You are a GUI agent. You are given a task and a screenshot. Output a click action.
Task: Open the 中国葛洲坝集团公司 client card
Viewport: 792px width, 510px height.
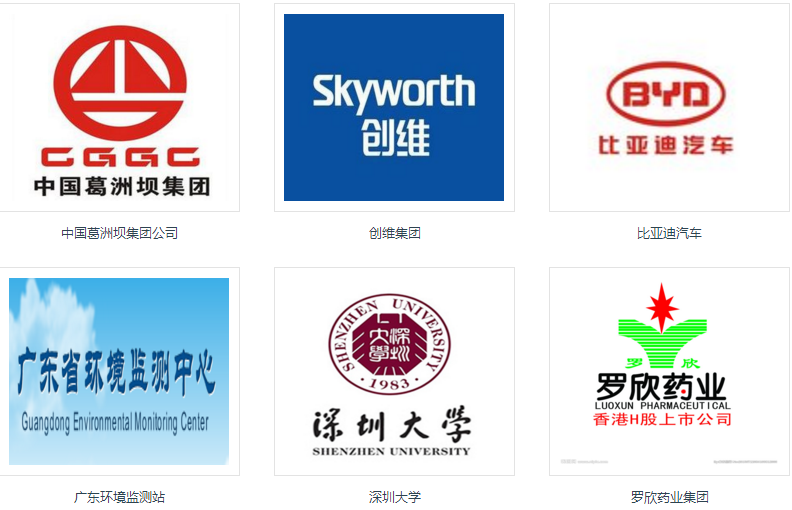click(120, 108)
